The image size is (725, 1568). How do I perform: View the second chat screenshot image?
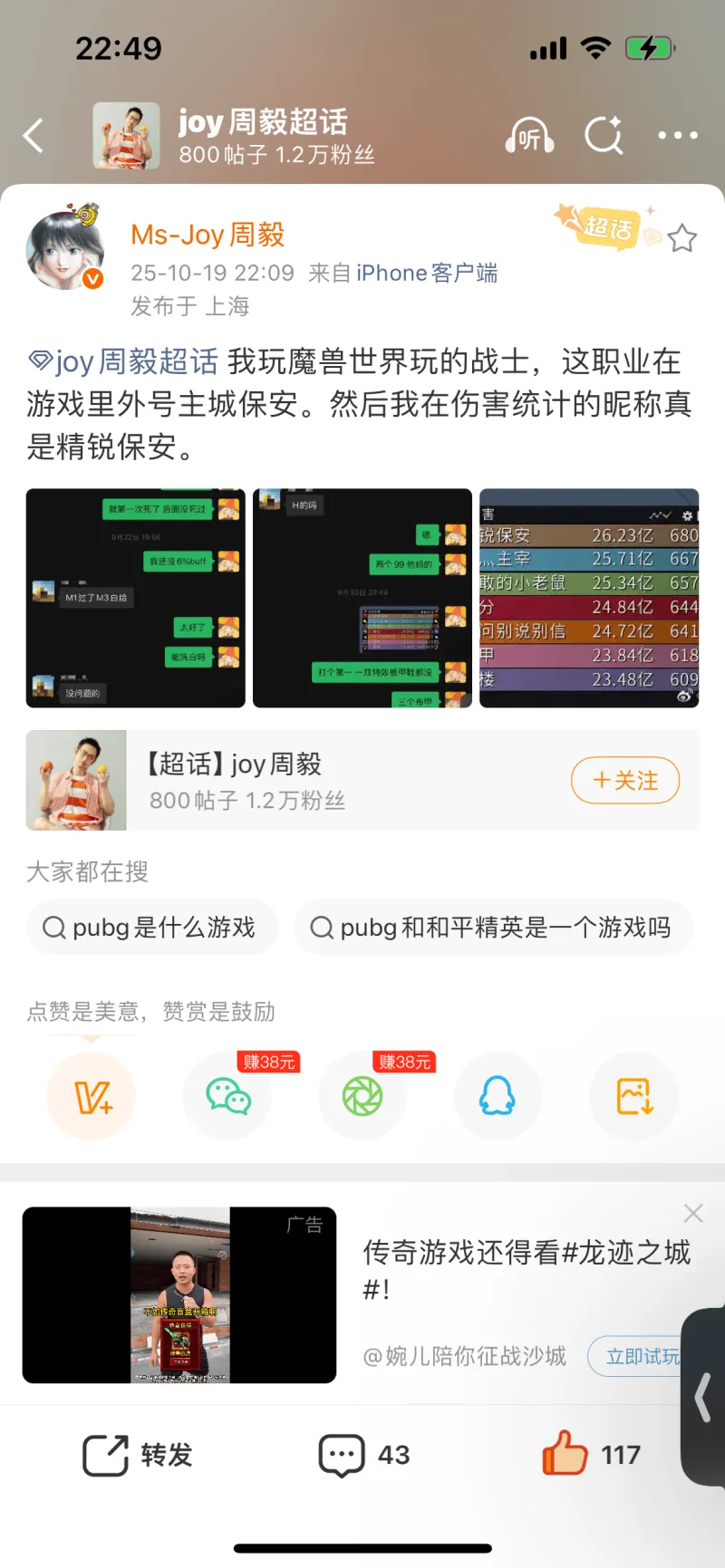362,598
